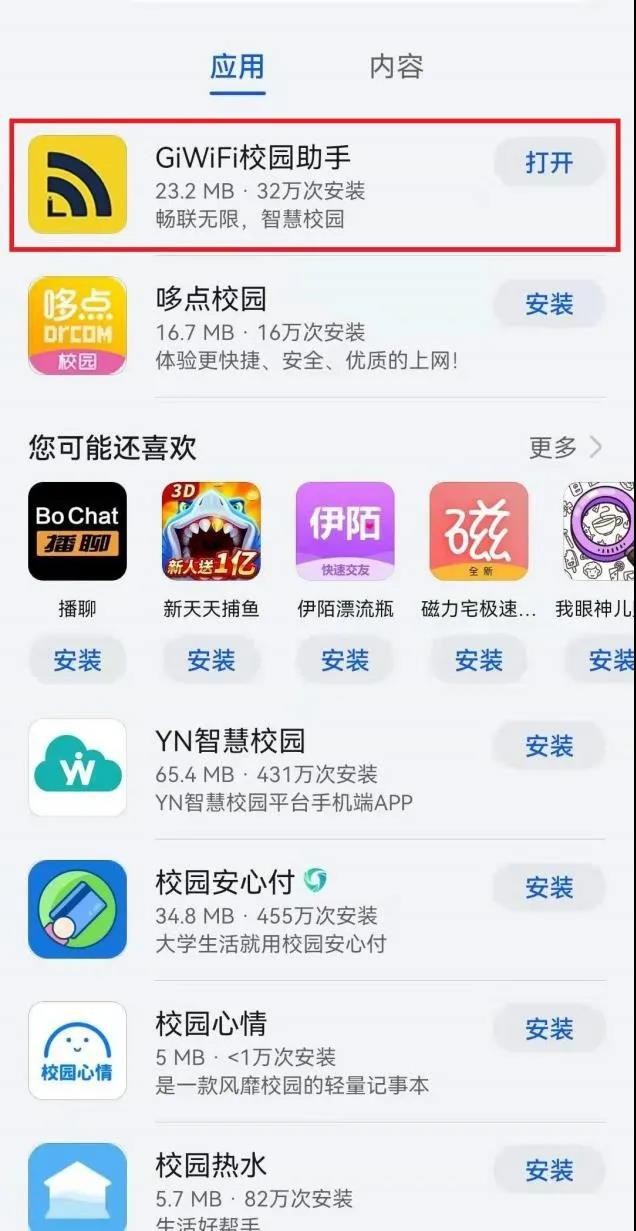Install the 播聊 app

(x=77, y=660)
